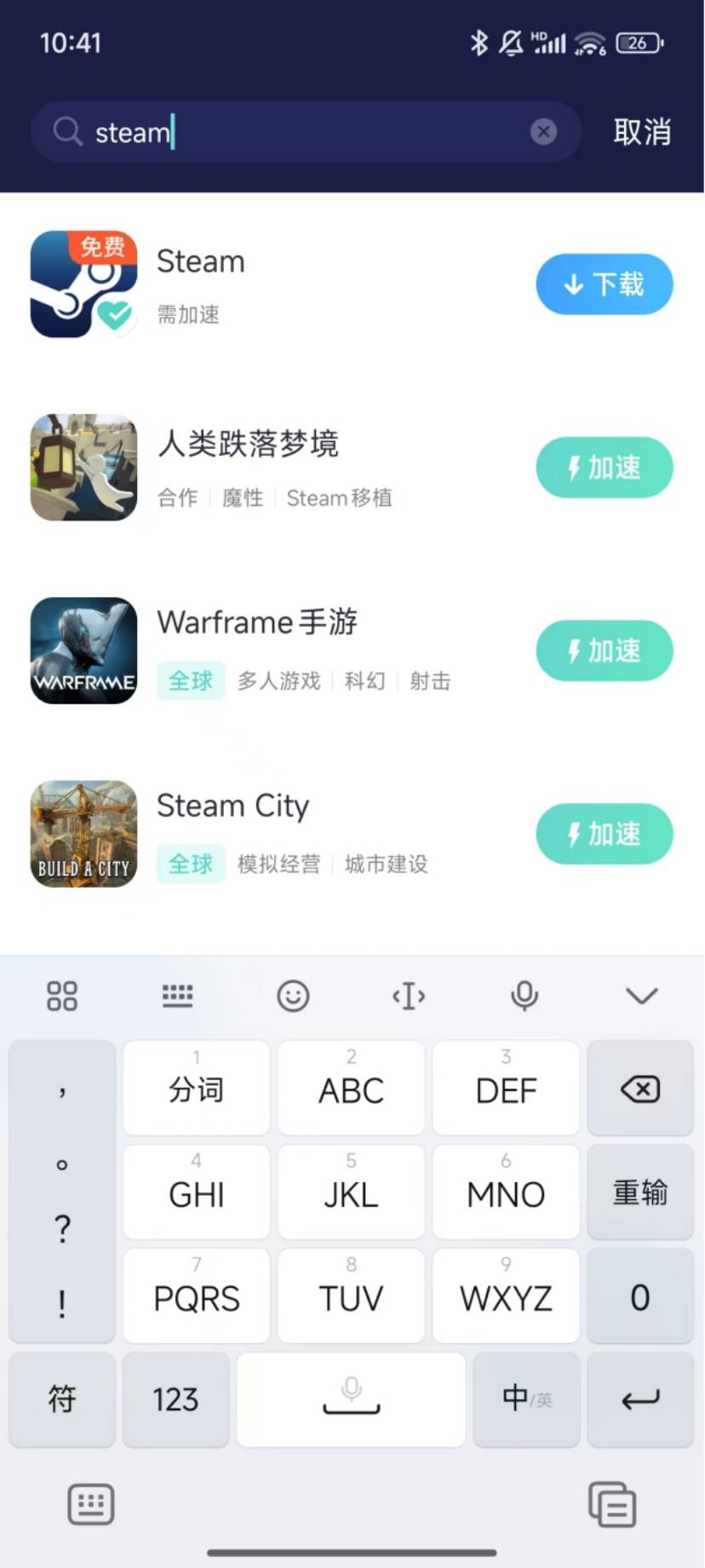The image size is (705, 1568).
Task: Open the Warframe手游 result
Action: [x=256, y=623]
